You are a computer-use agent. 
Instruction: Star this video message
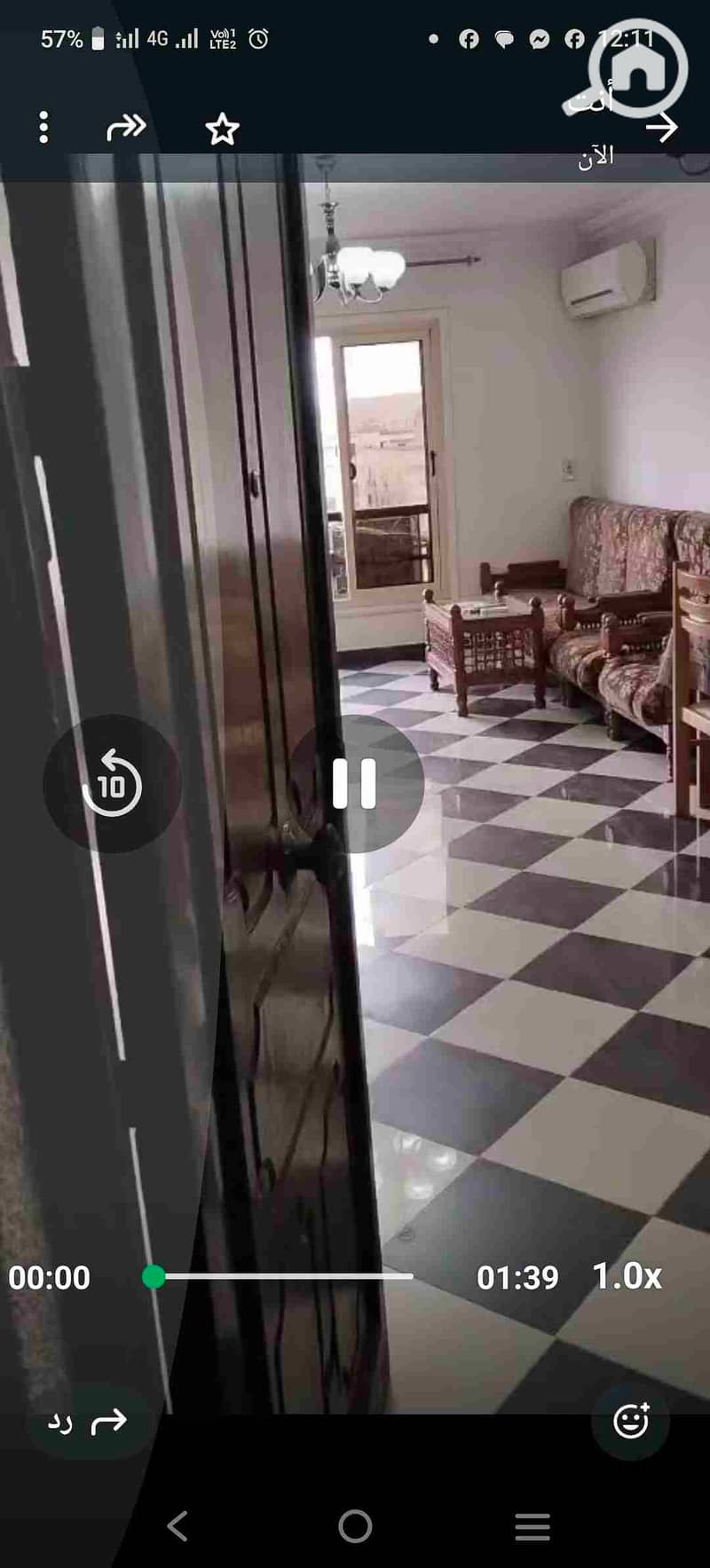[222, 129]
